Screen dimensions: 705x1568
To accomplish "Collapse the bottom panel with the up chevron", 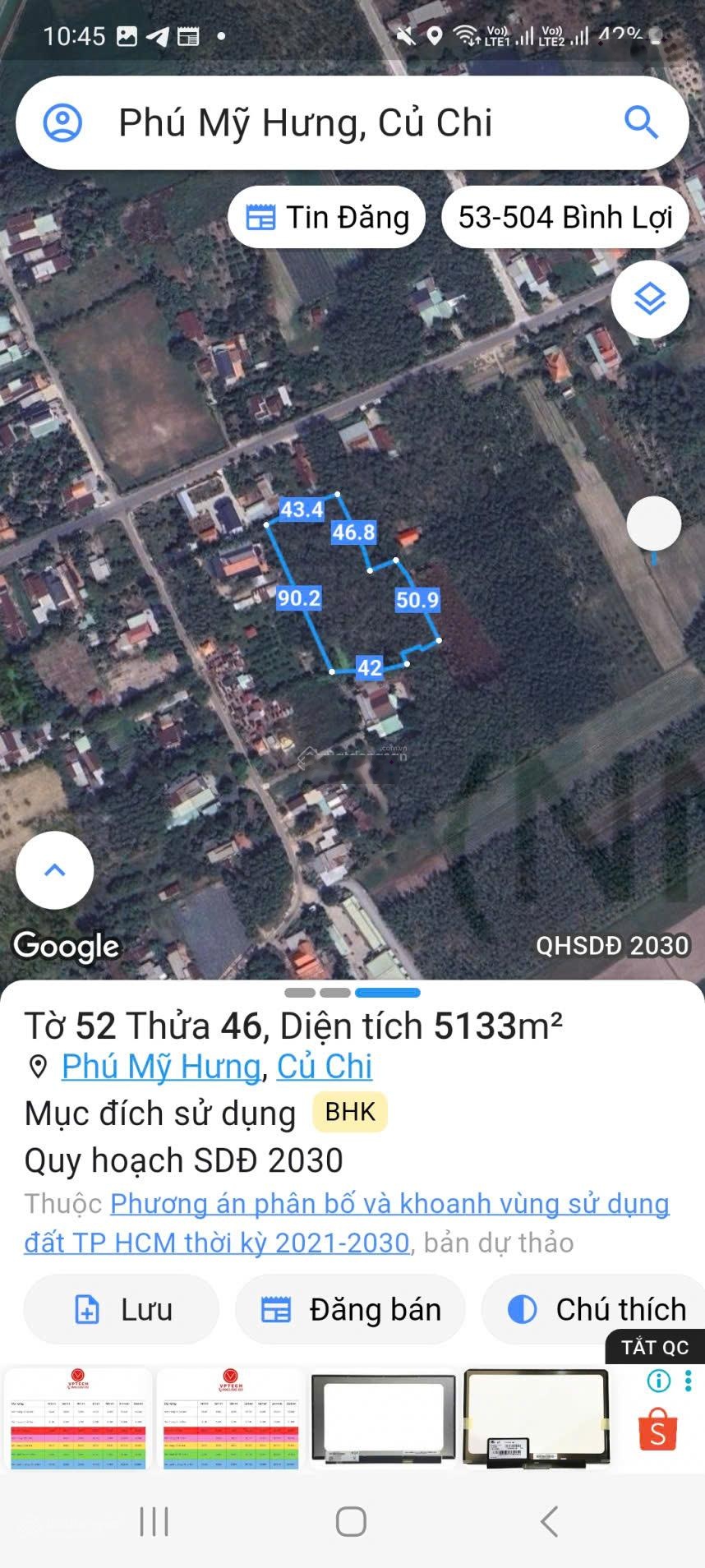I will point(54,870).
